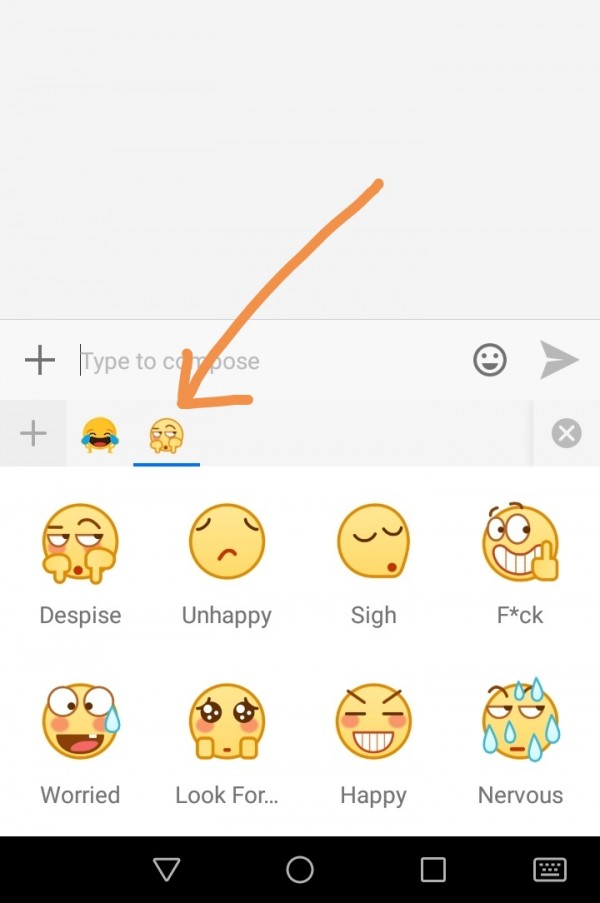Add a new sticker pack
Screen dimensions: 600x903
click(33, 434)
